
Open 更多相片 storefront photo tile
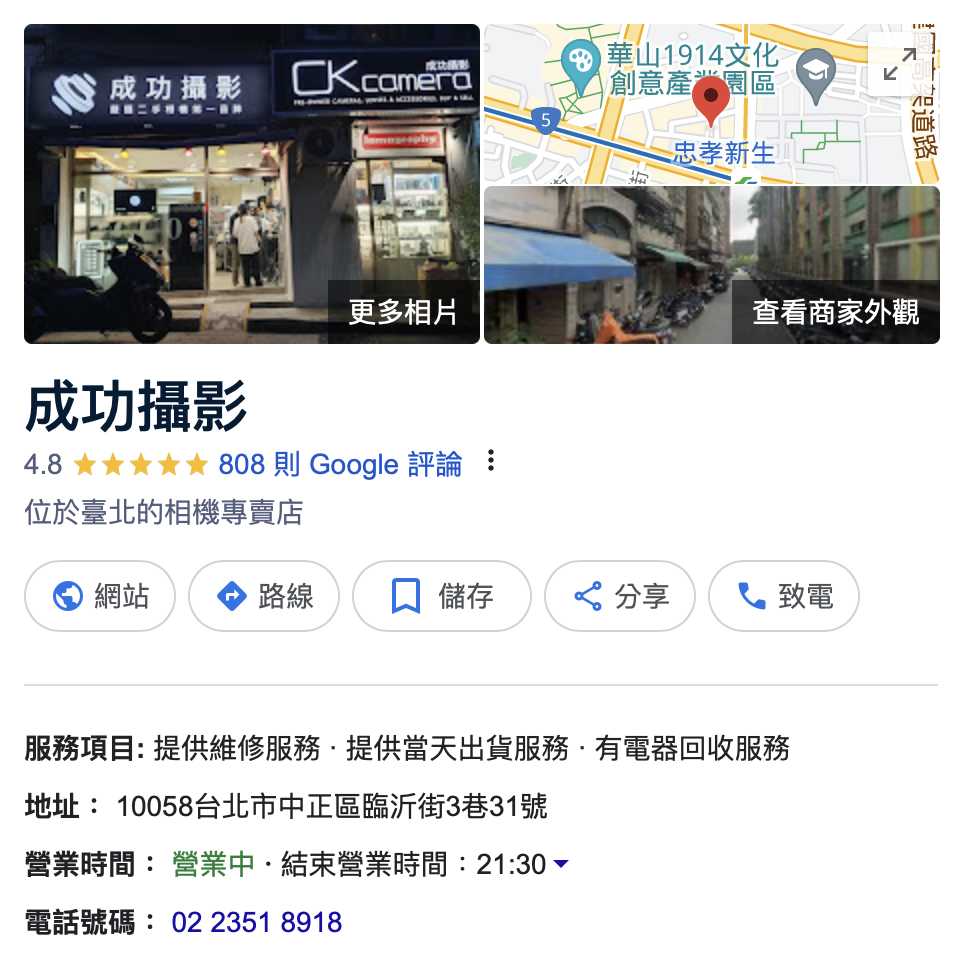click(251, 185)
